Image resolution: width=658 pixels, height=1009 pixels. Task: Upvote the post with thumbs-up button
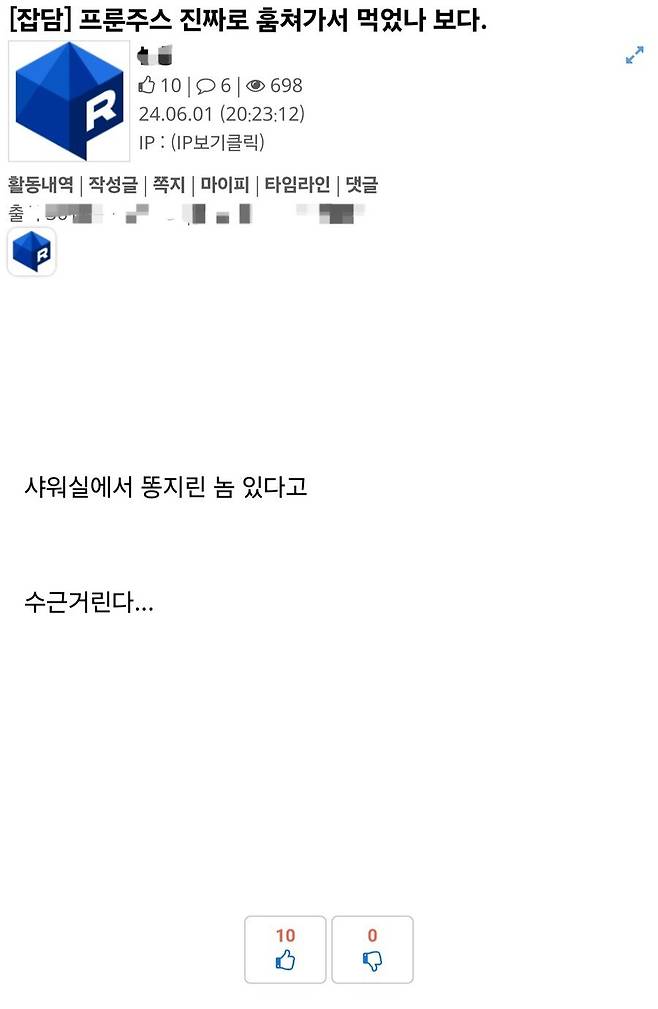pos(285,949)
